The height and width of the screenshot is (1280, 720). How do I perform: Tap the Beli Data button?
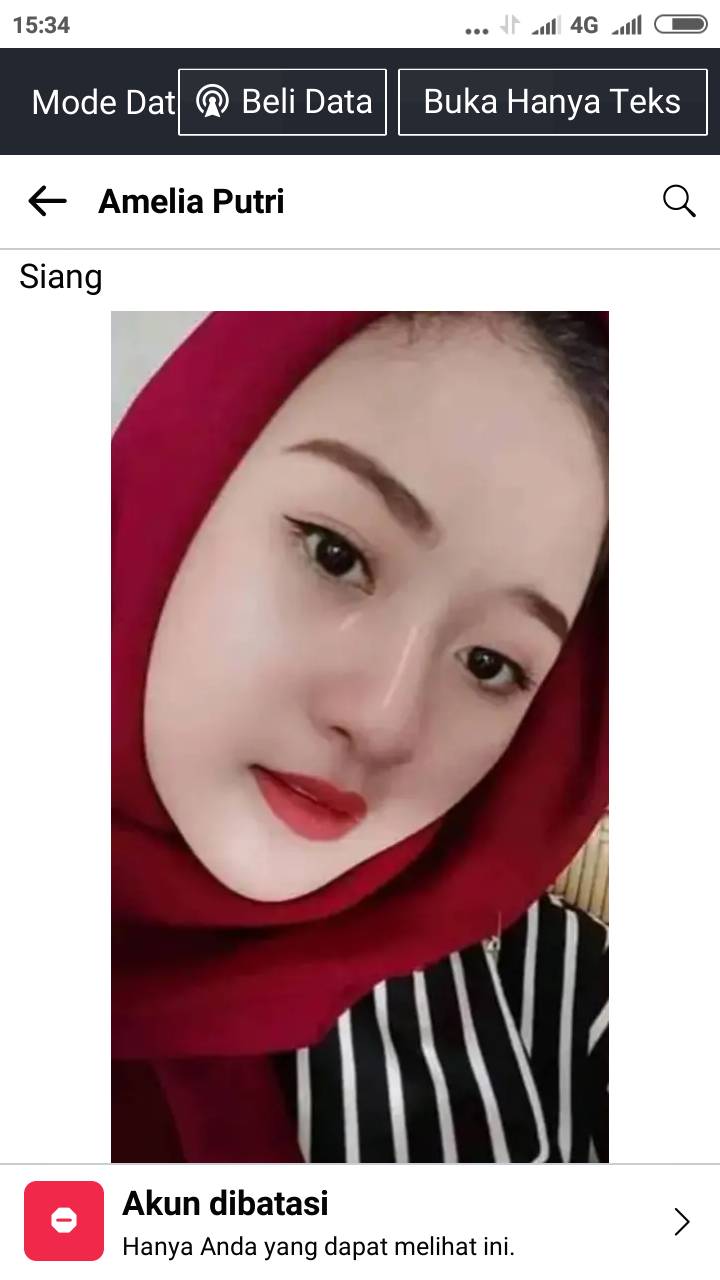[x=282, y=102]
